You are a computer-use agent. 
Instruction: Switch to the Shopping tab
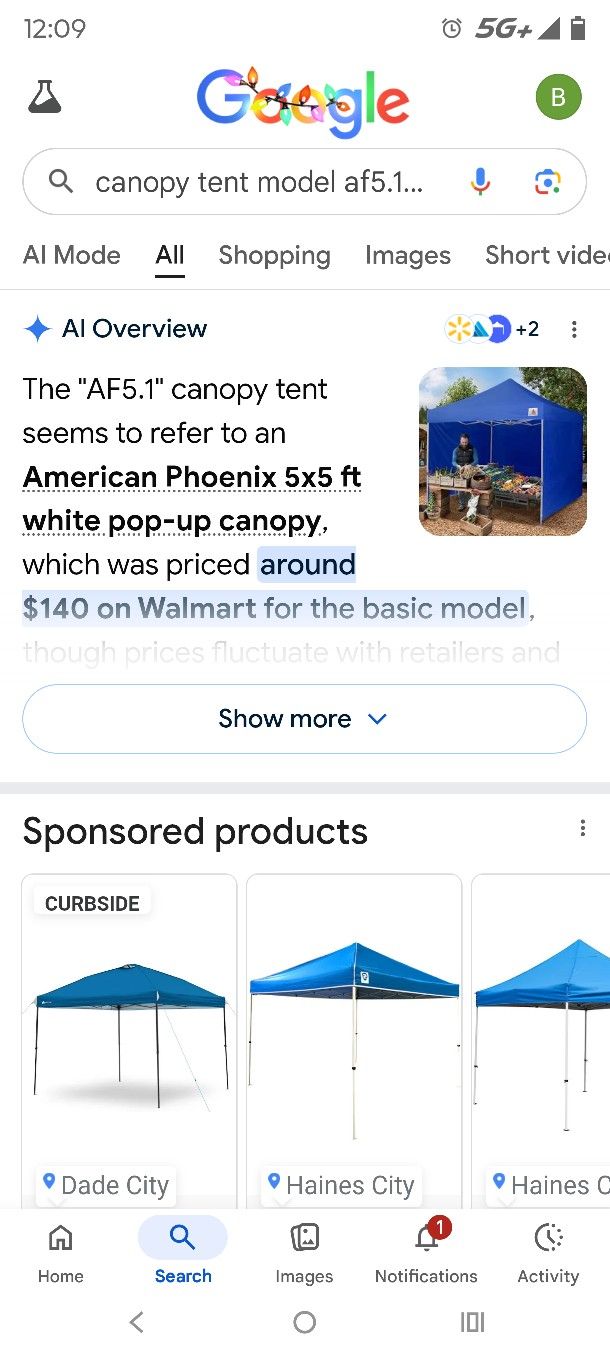click(274, 255)
